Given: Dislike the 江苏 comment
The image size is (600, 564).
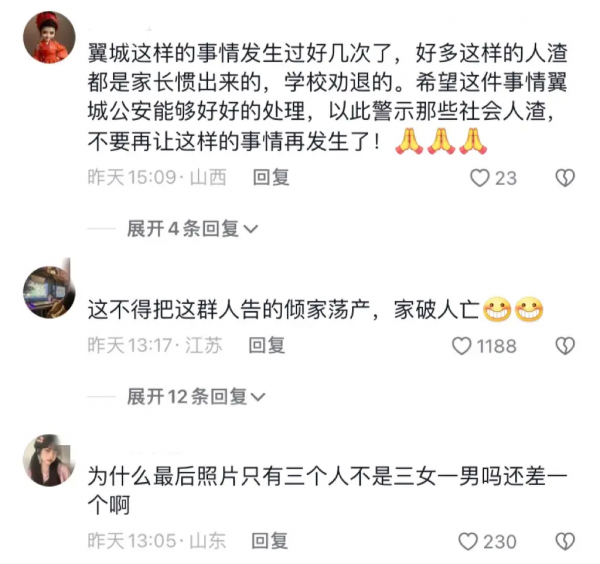Looking at the screenshot, I should (x=566, y=346).
